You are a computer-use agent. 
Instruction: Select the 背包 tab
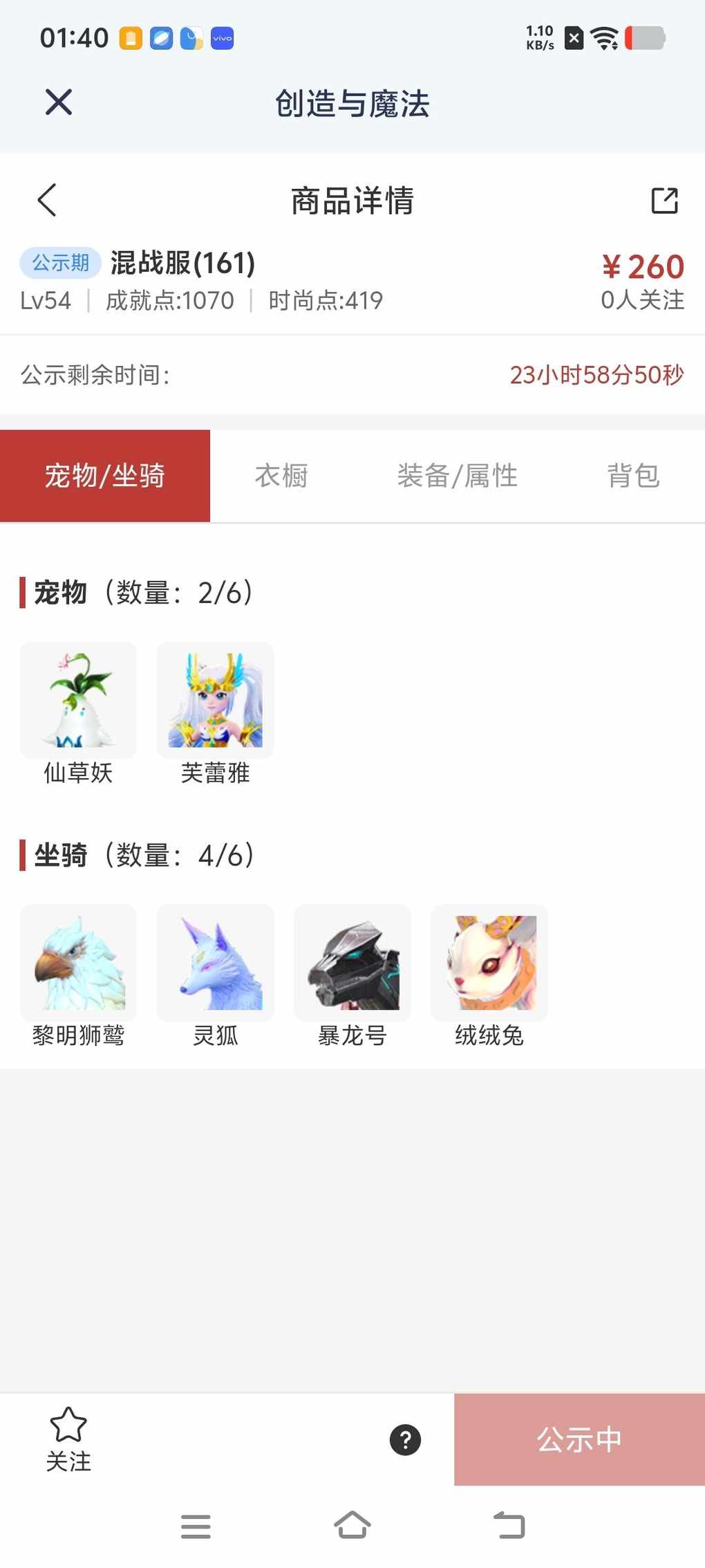[x=633, y=476]
